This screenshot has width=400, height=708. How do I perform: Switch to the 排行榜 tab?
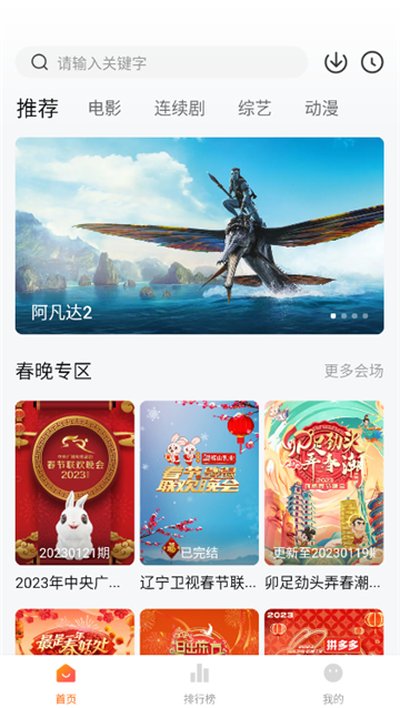click(x=199, y=684)
